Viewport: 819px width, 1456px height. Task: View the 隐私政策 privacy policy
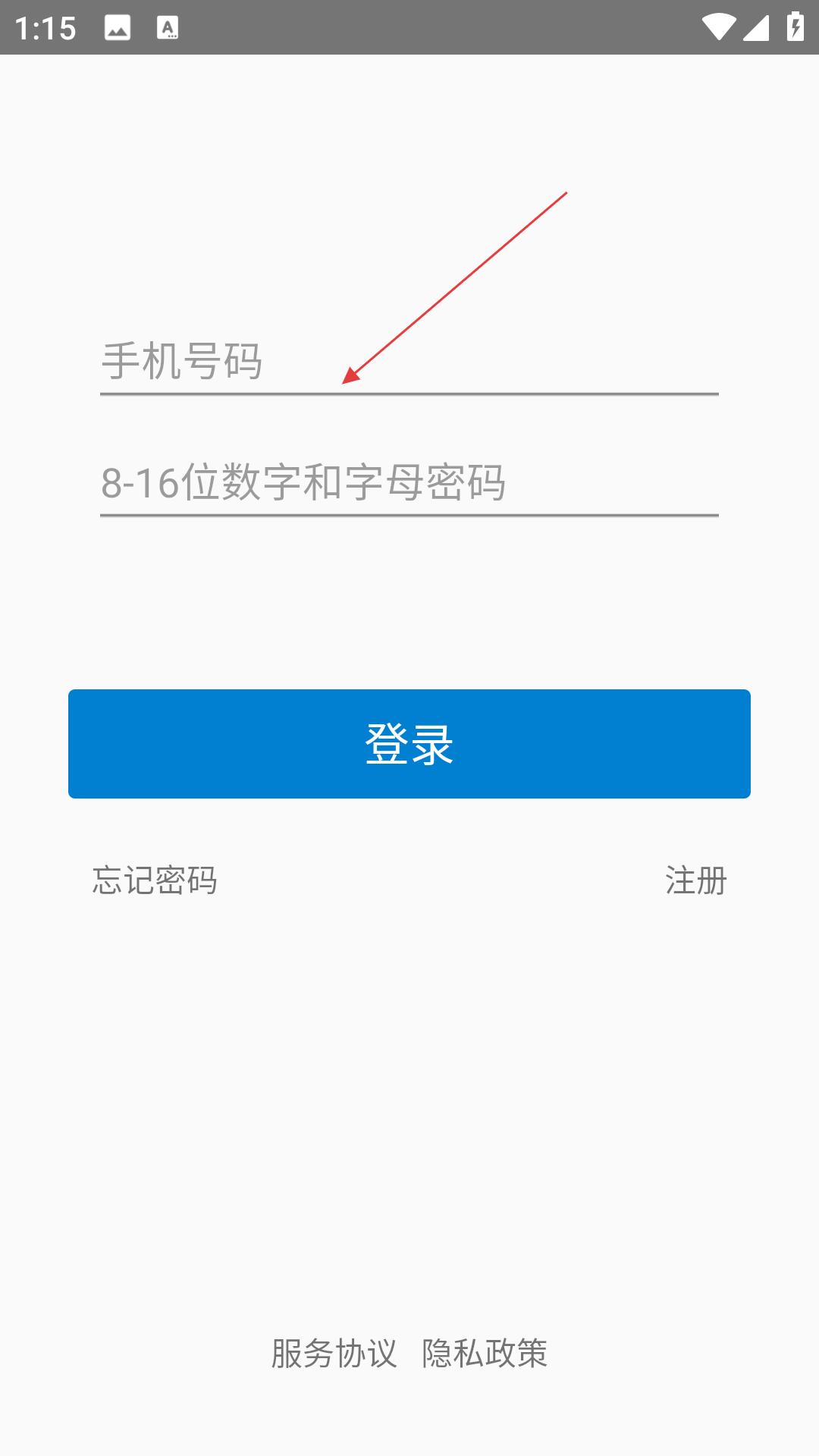(485, 1354)
